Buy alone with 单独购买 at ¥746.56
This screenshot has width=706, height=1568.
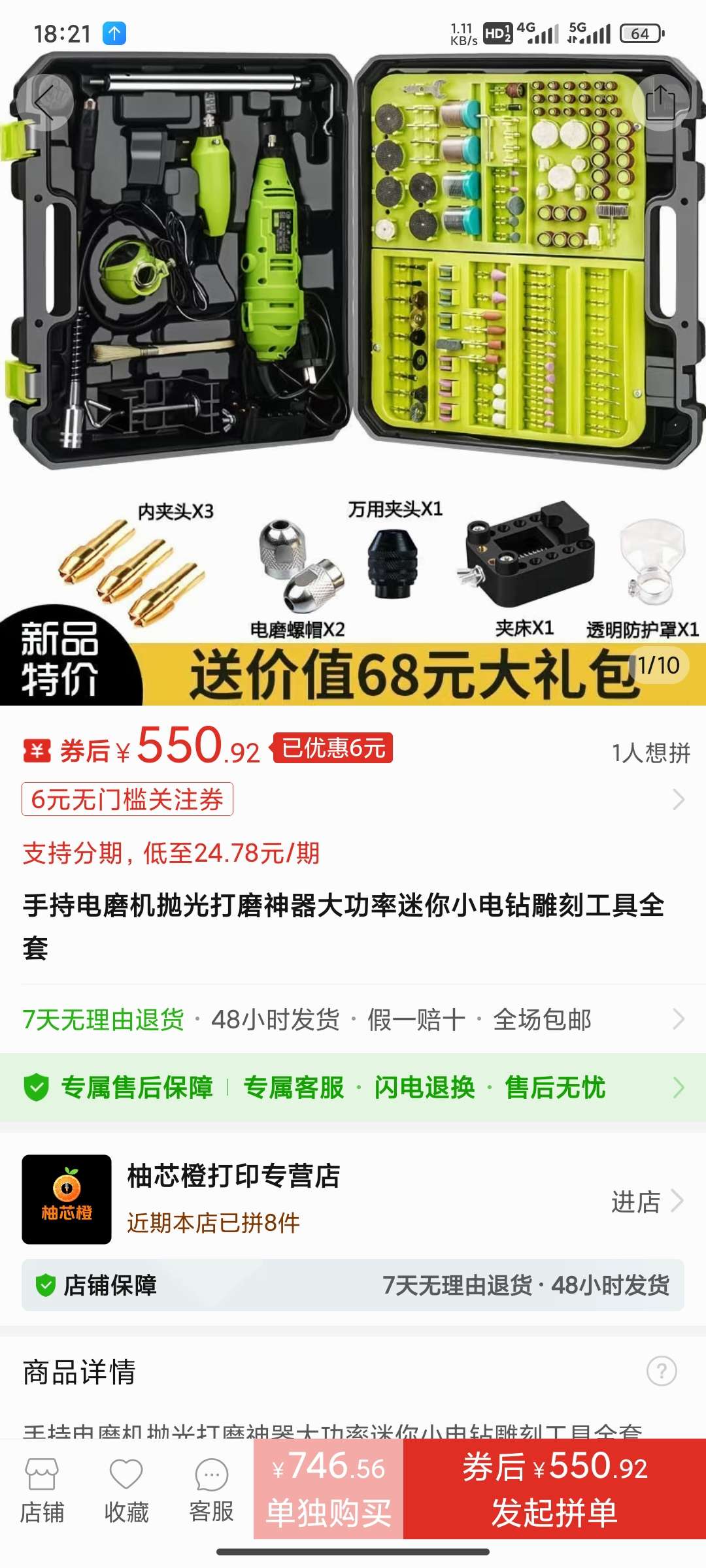click(329, 1489)
